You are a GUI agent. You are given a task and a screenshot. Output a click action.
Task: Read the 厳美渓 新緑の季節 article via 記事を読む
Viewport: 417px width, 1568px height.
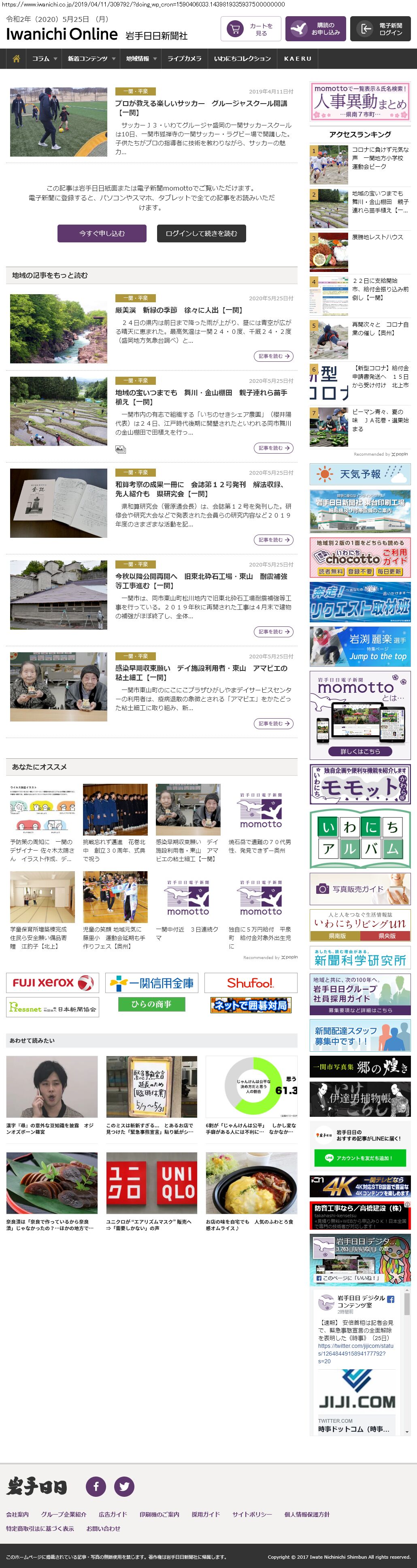point(273,356)
